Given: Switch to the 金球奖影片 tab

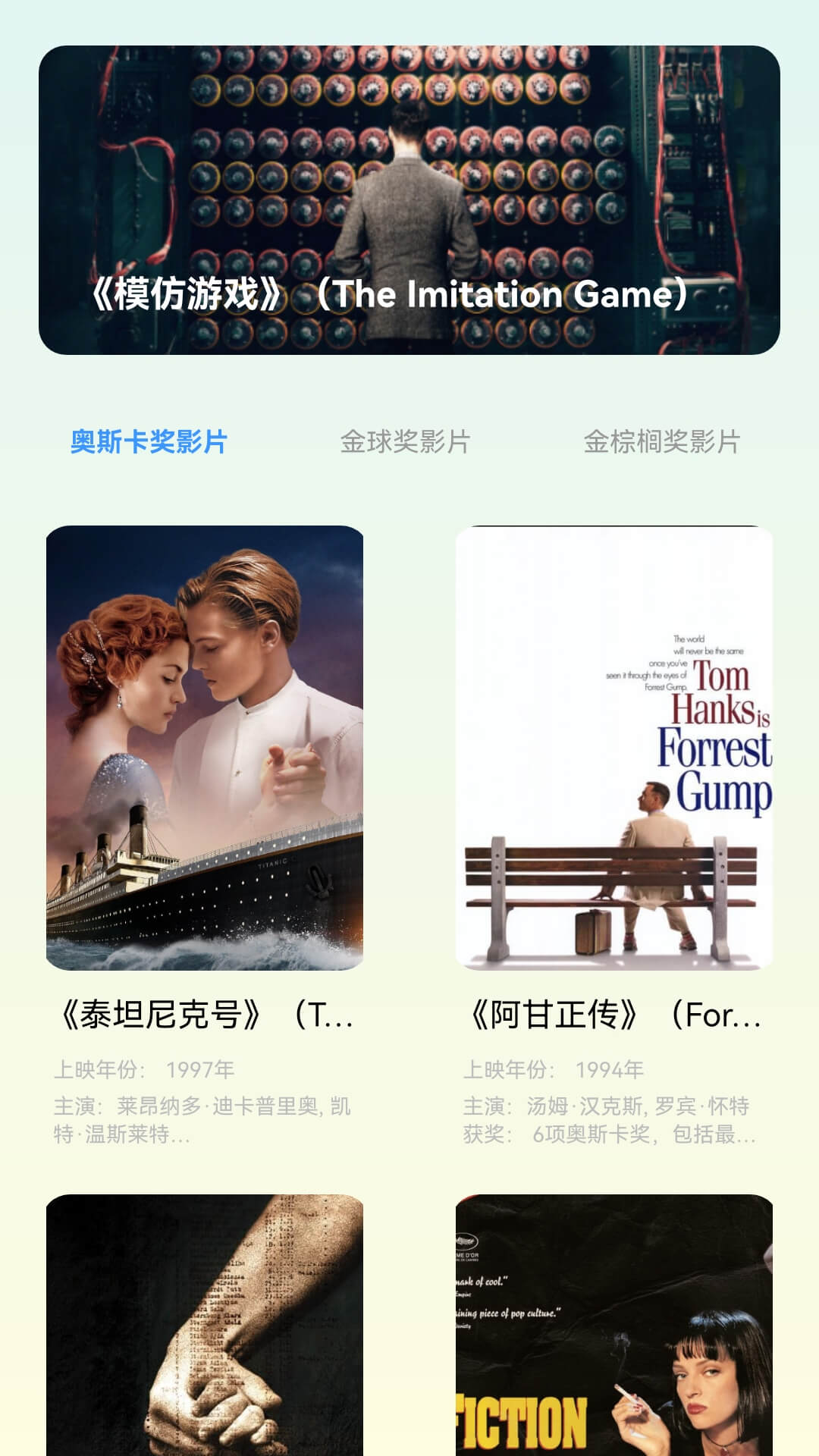Looking at the screenshot, I should click(x=408, y=440).
